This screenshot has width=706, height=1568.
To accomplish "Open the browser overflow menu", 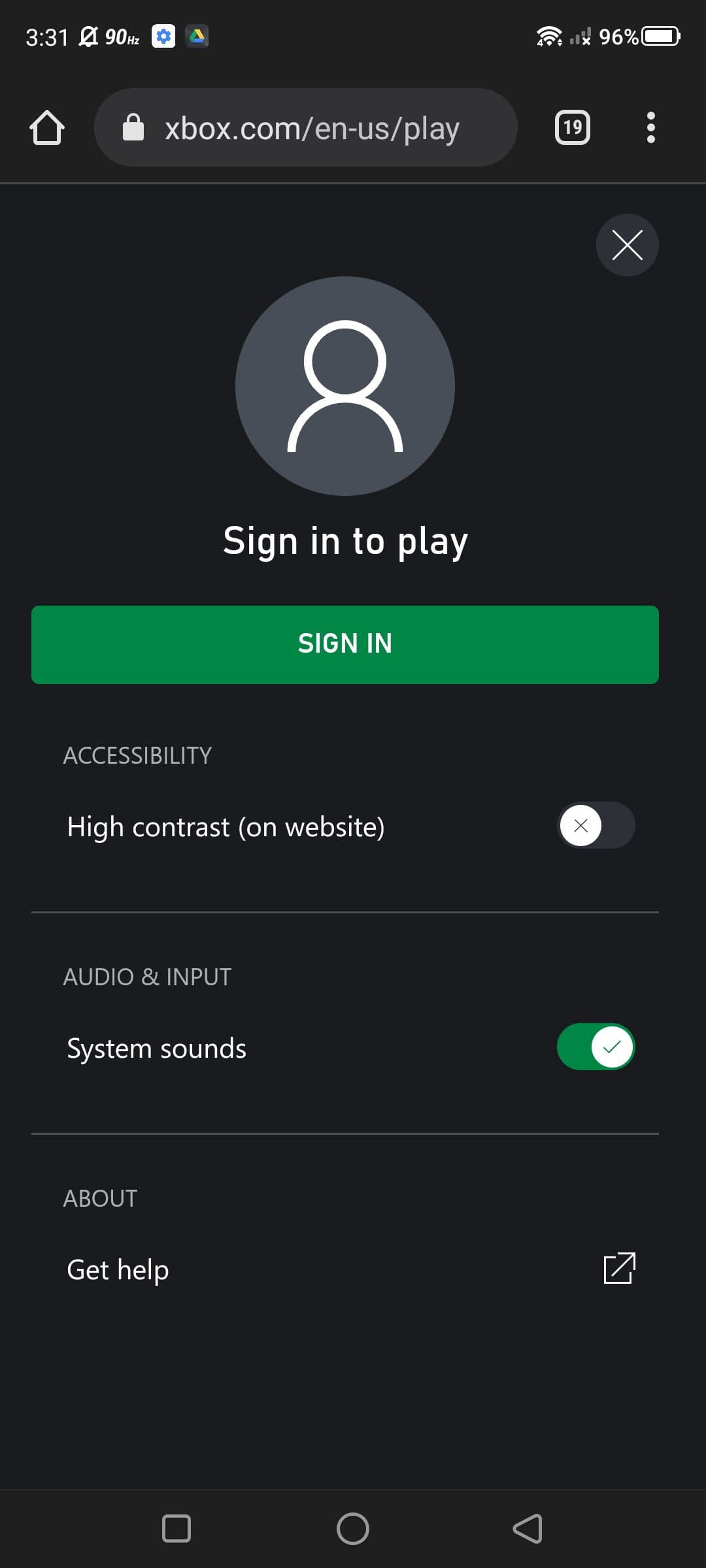I will 650,127.
